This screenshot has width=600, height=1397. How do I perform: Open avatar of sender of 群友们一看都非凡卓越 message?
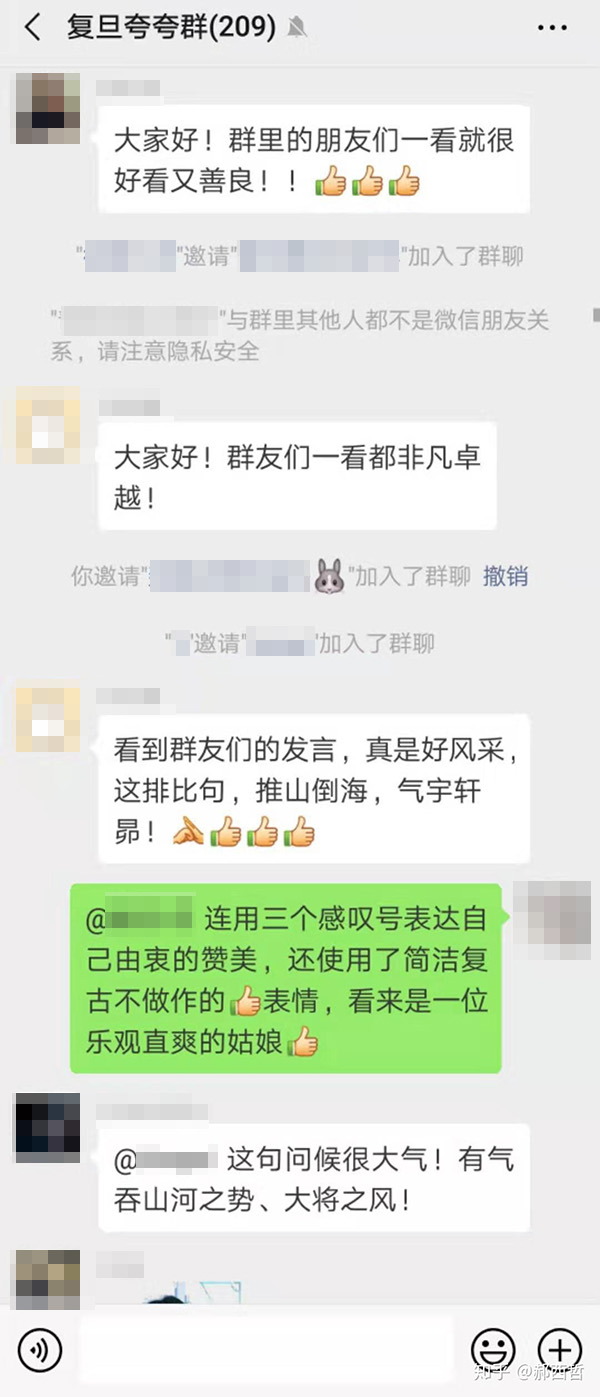tap(48, 425)
